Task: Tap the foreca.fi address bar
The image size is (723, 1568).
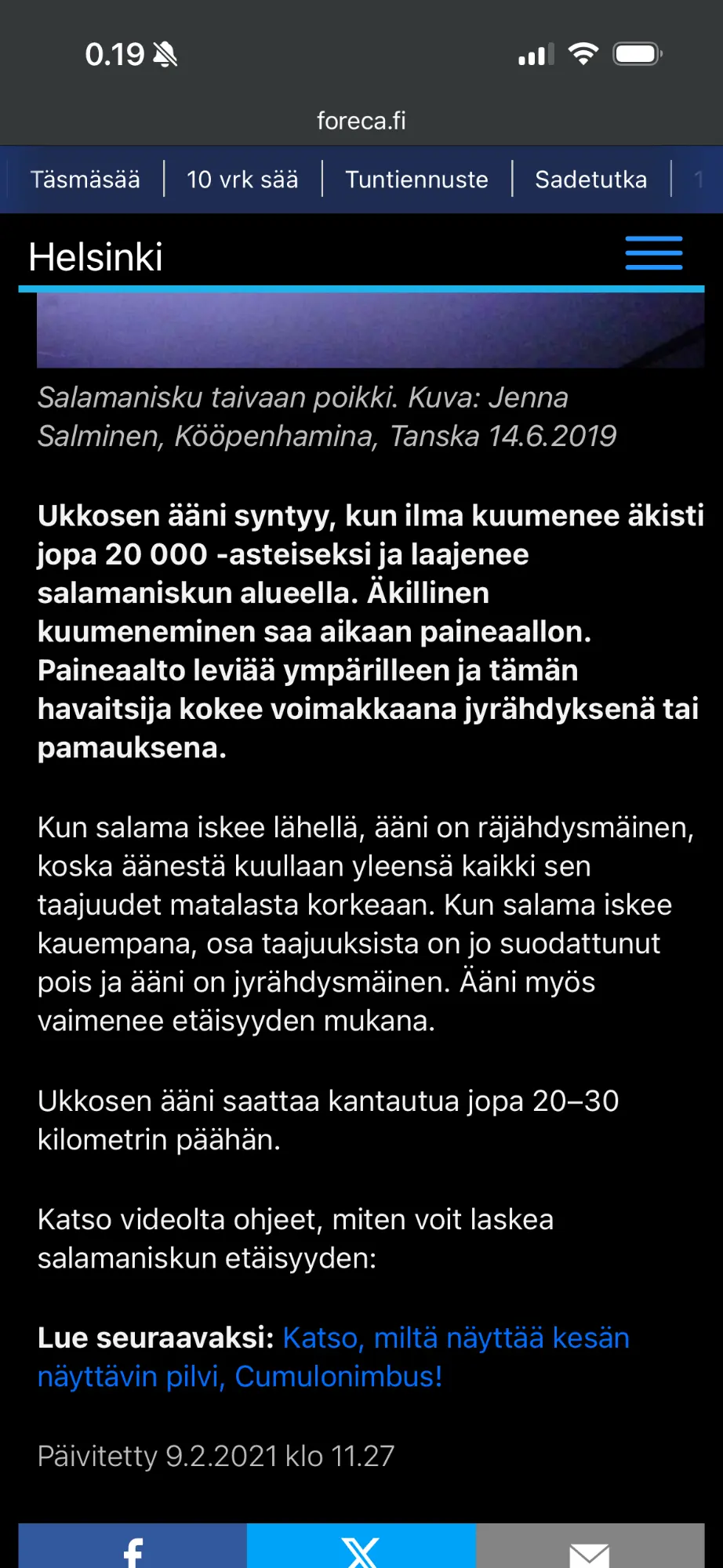Action: (x=361, y=121)
